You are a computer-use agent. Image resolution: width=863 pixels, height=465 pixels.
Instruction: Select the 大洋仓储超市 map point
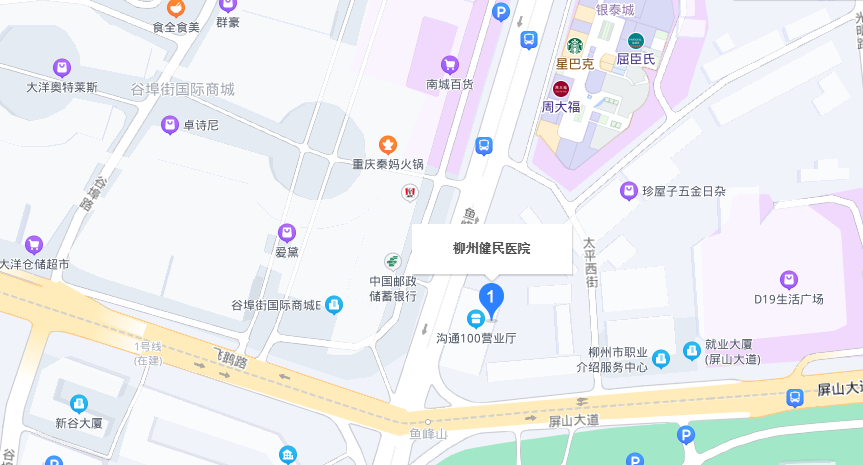click(x=34, y=245)
